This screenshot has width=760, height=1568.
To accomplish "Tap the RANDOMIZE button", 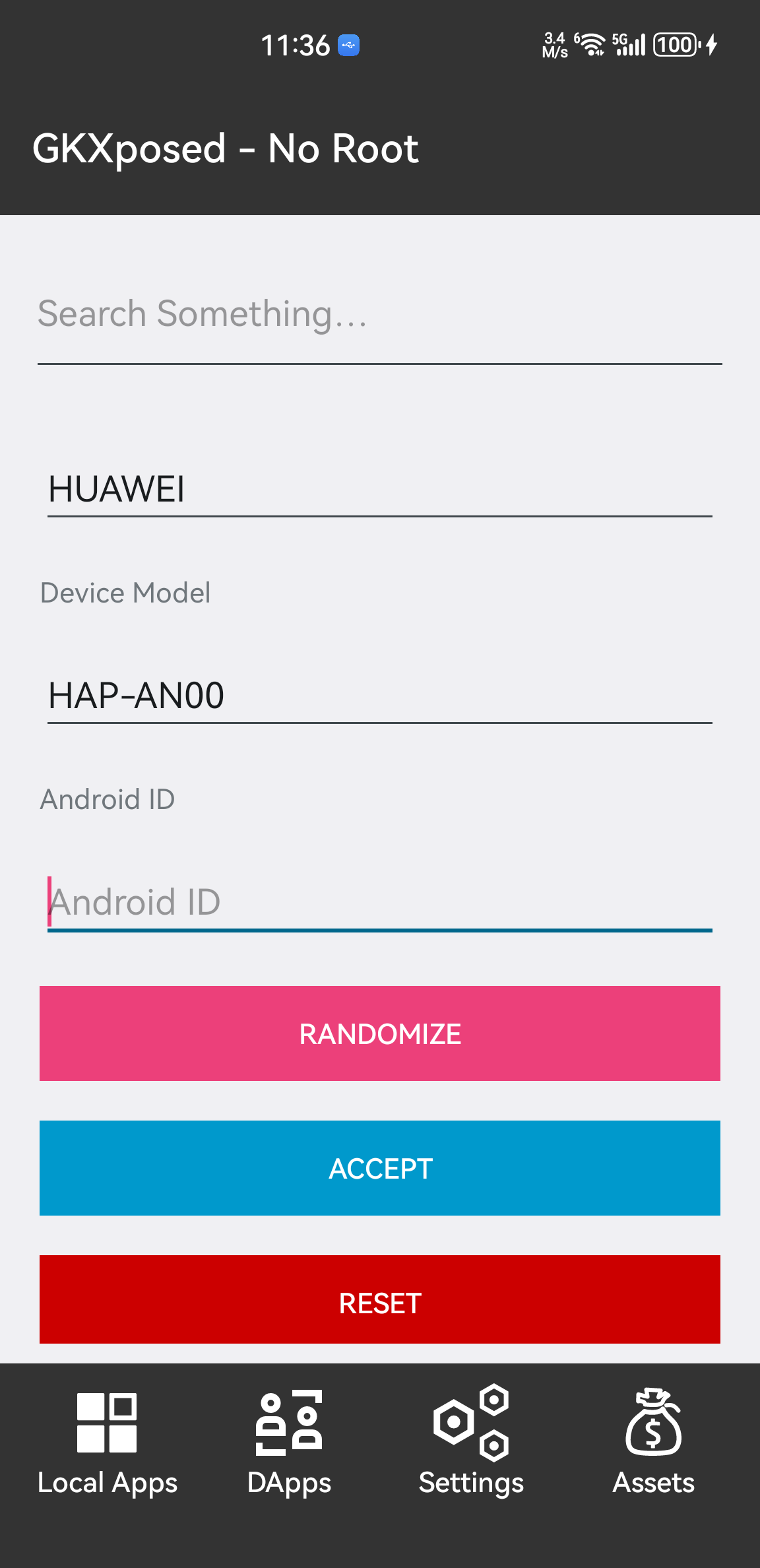I will tap(379, 1033).
